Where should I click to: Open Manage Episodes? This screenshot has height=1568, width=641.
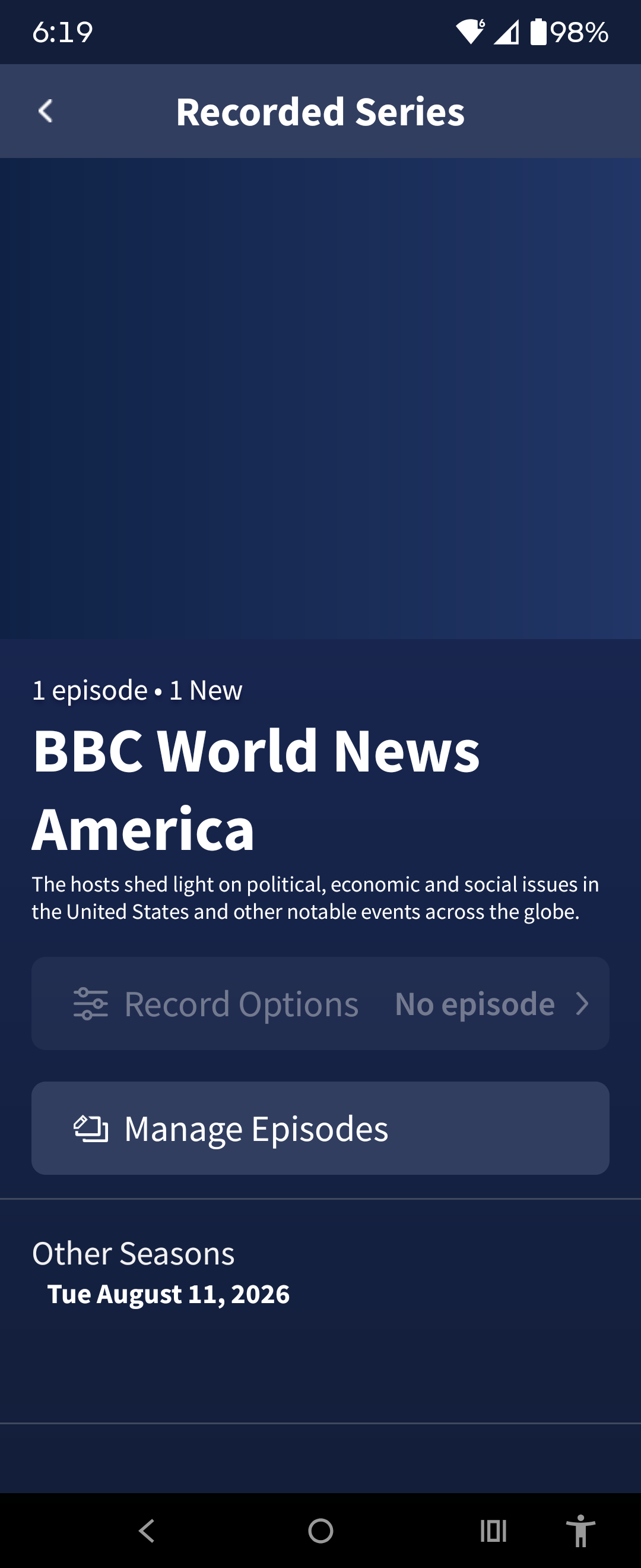point(320,1128)
